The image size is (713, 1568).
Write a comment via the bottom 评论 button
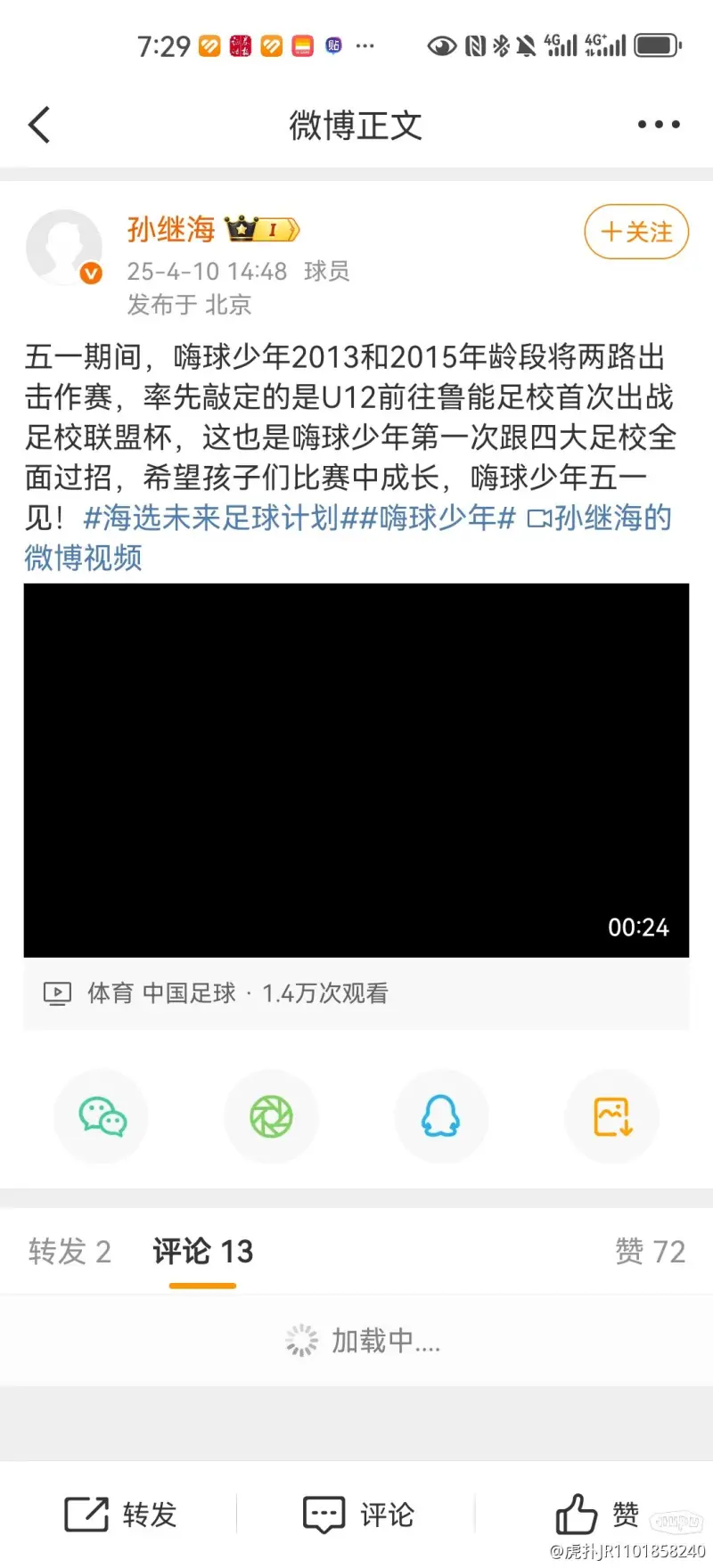point(358,1515)
